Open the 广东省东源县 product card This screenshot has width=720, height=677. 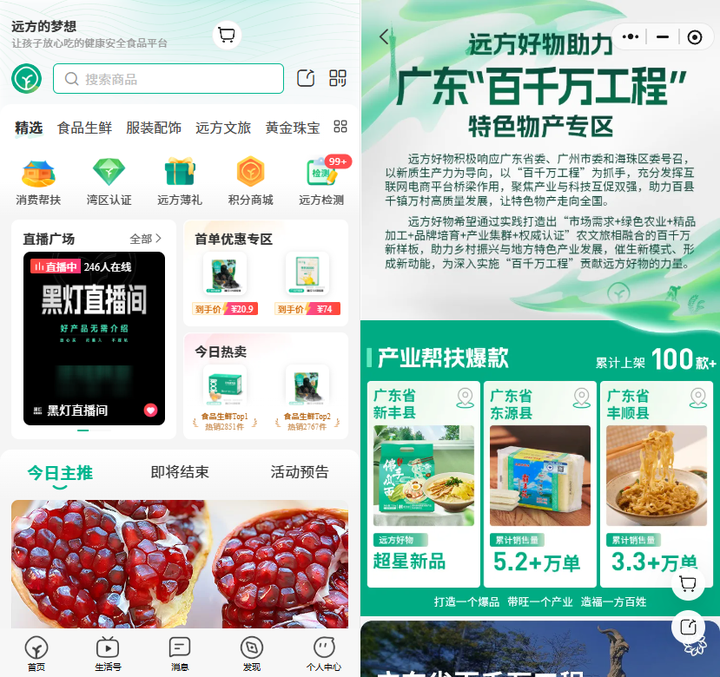tap(539, 483)
